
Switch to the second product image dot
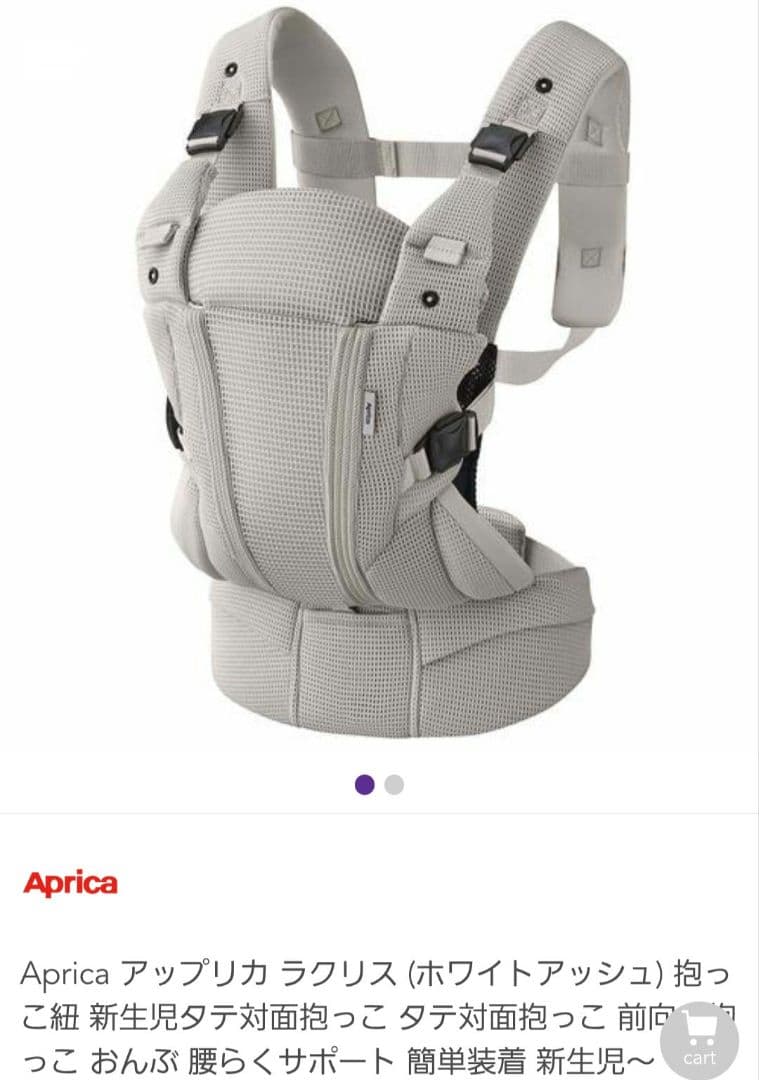click(394, 784)
